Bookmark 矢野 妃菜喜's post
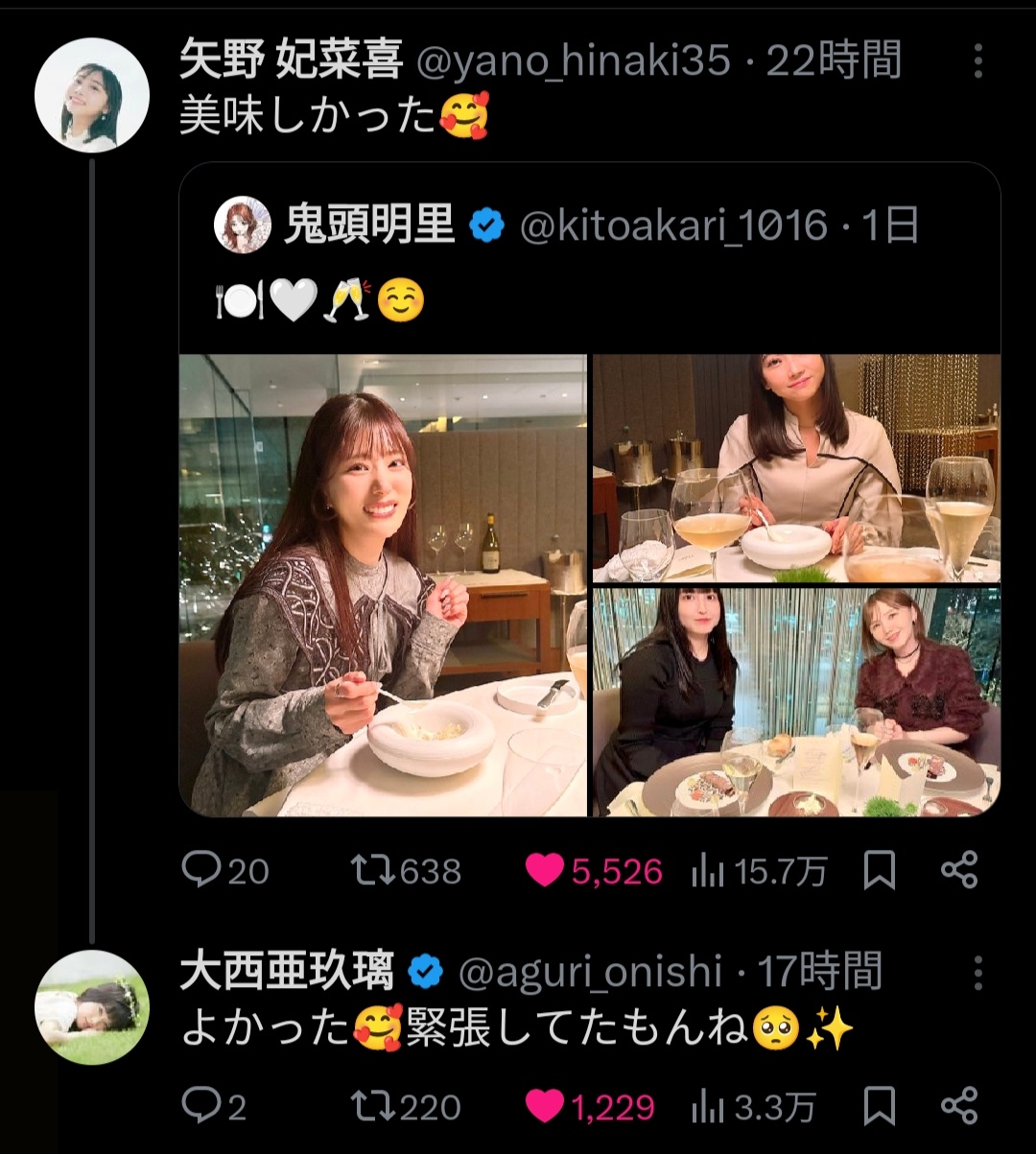1036x1154 pixels. tap(879, 870)
